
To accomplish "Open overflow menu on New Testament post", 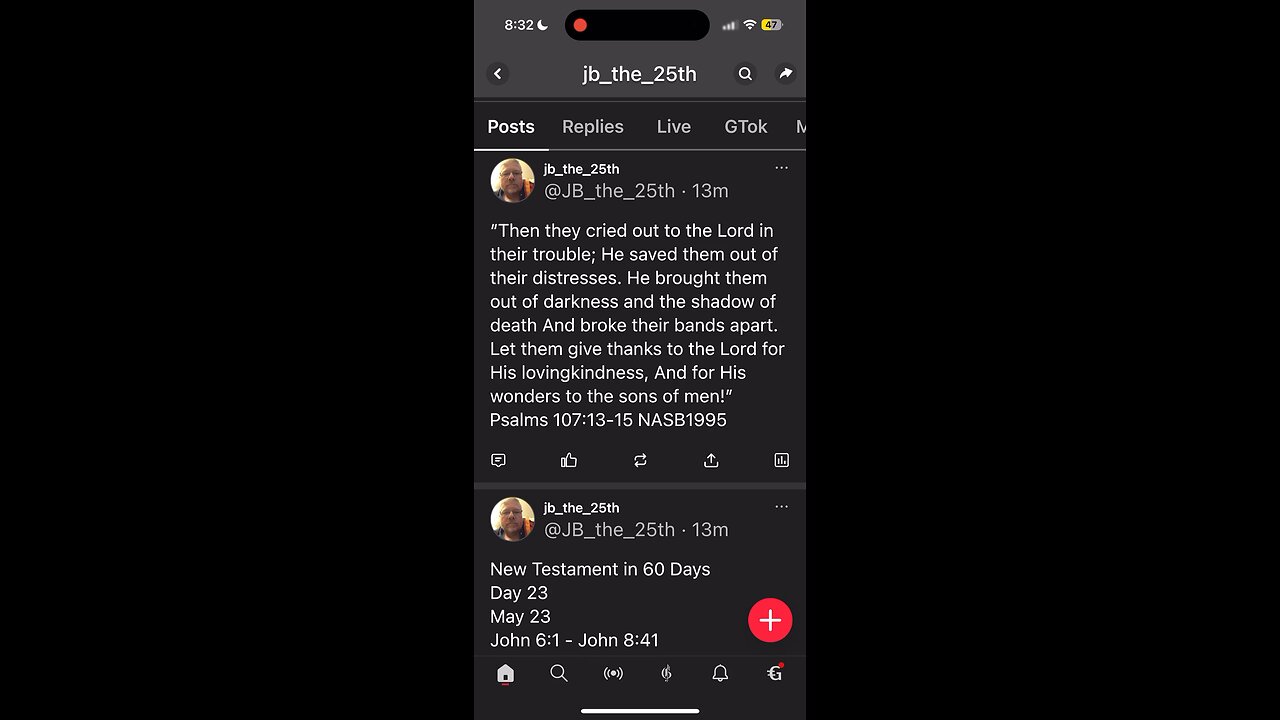I will pos(781,507).
